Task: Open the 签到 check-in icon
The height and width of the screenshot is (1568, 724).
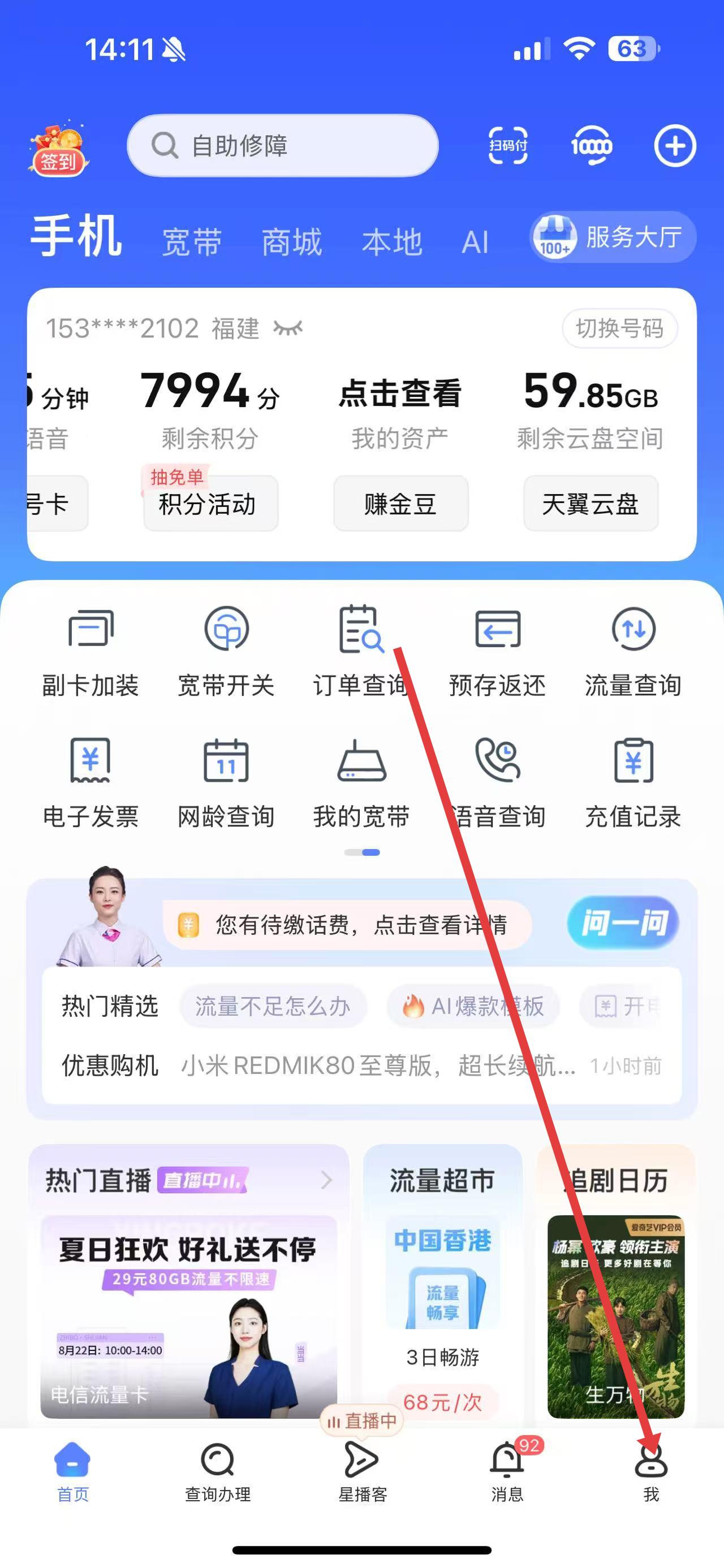Action: [58, 149]
